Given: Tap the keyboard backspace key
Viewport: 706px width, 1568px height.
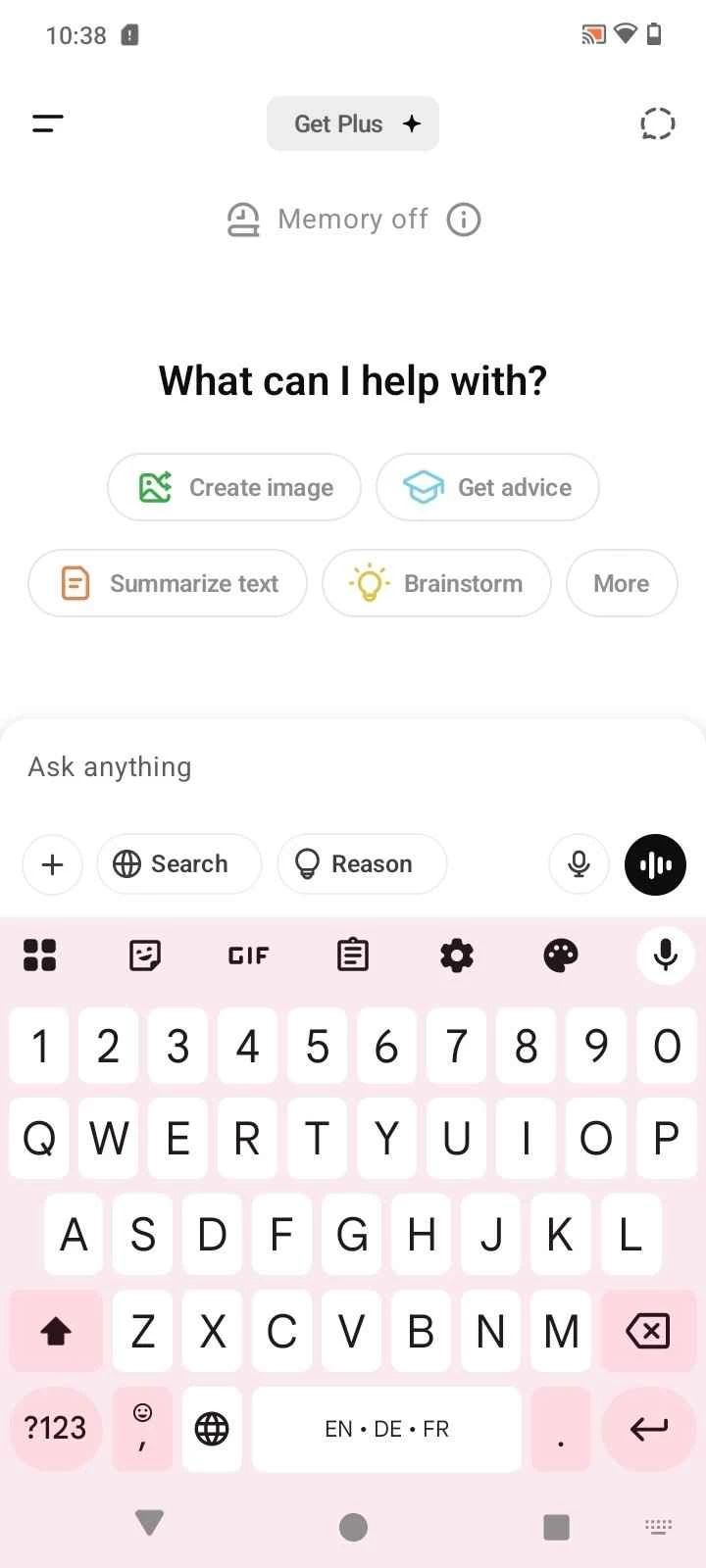Looking at the screenshot, I should tap(647, 1331).
